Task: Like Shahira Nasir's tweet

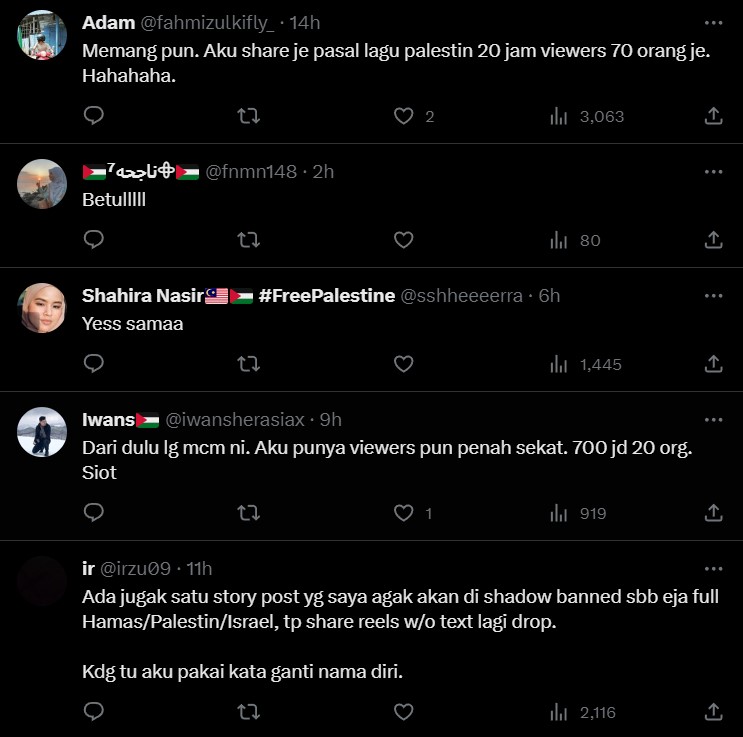Action: tap(403, 364)
